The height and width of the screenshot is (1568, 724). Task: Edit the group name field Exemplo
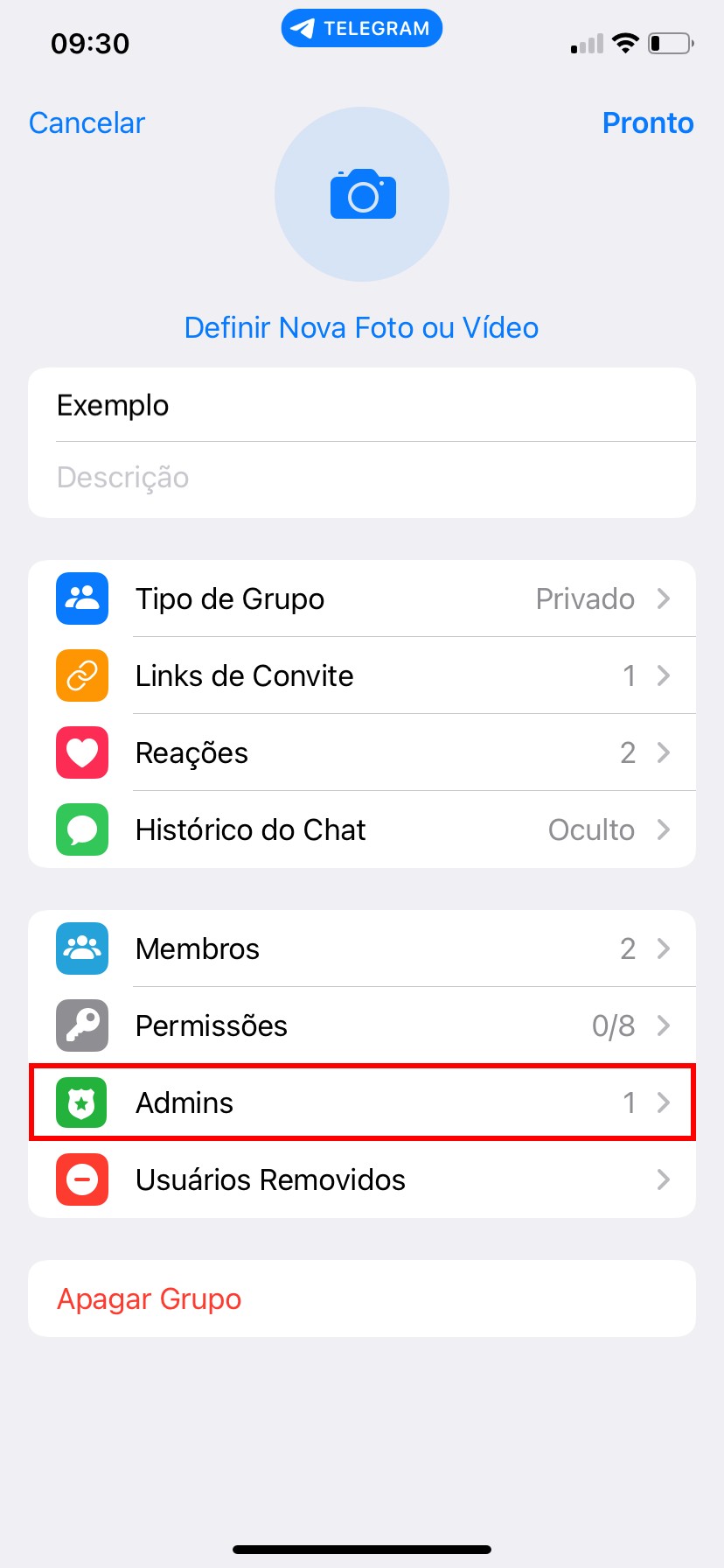362,405
